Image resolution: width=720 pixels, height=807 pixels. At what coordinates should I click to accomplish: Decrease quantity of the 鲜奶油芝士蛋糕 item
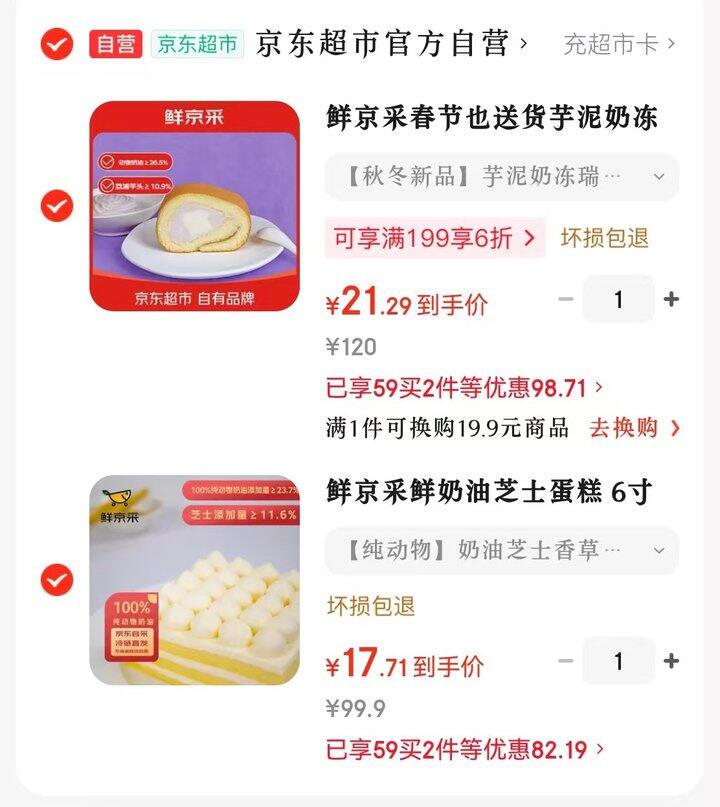566,661
